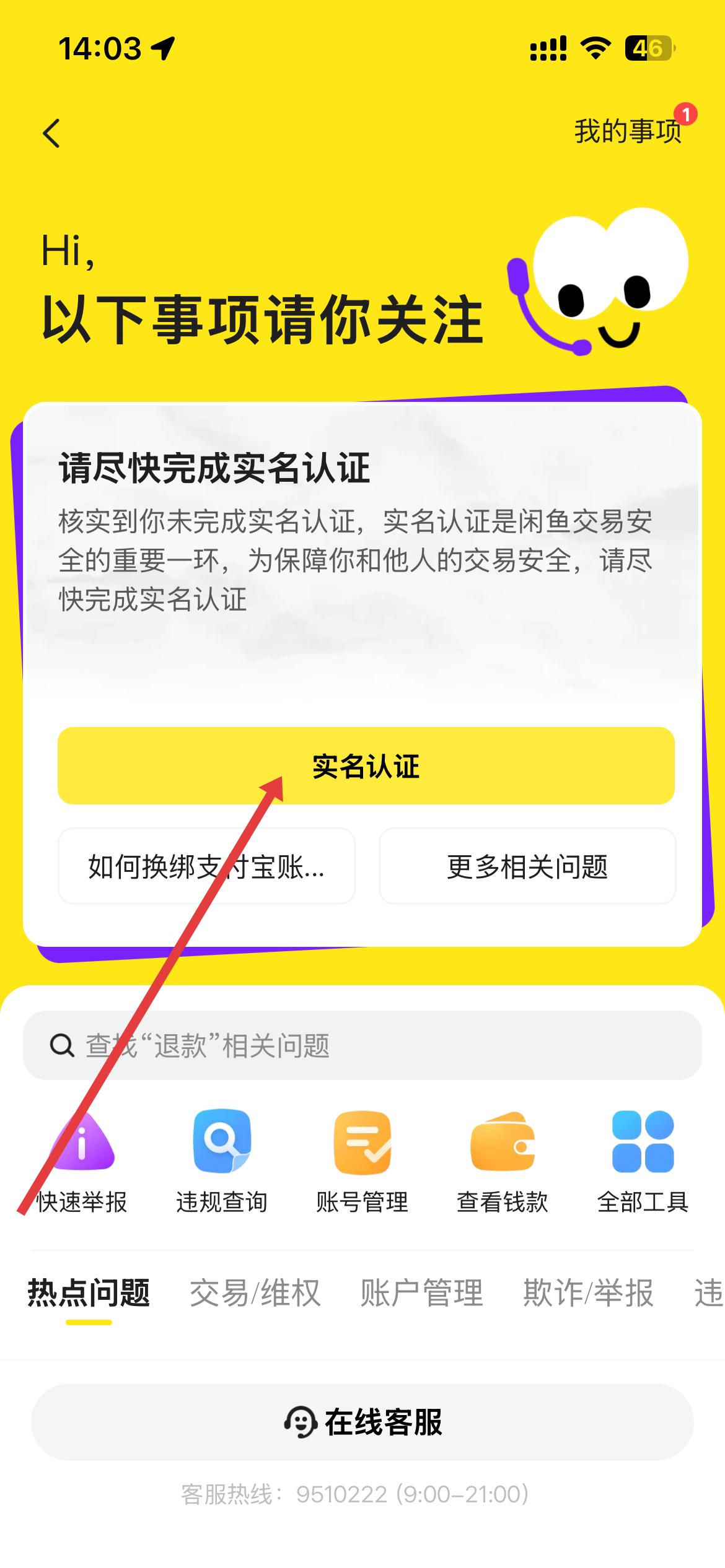Image resolution: width=725 pixels, height=1568 pixels.
Task: Open 我的事项 with the notification badge
Action: click(628, 131)
